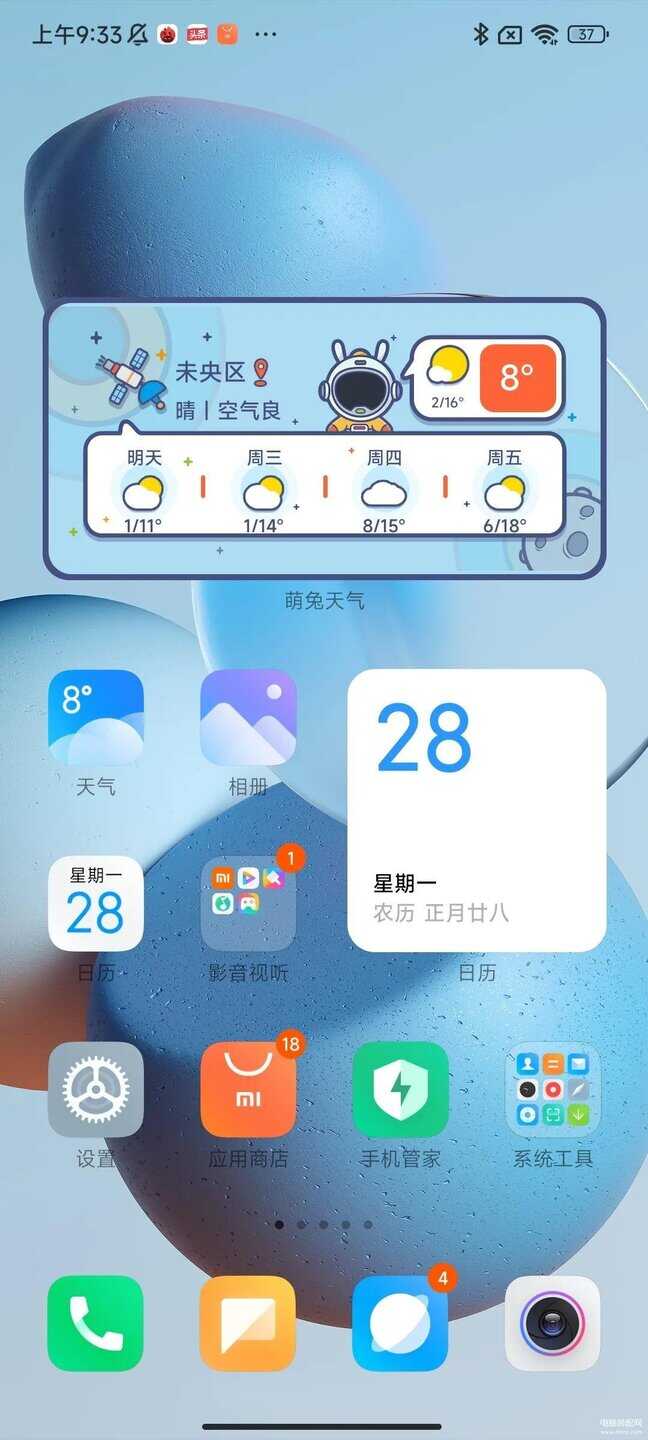The image size is (648, 1440).
Task: Open the 萌兔天气 weather widget
Action: (x=324, y=440)
